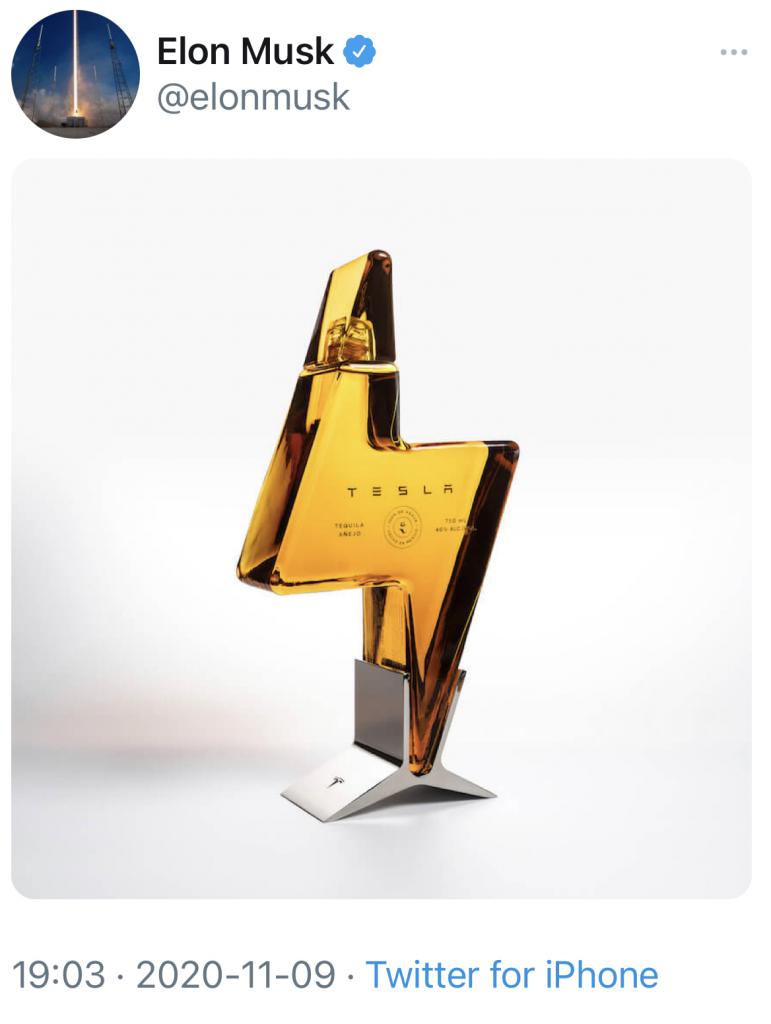Open the Twitter for iPhone link
The height and width of the screenshot is (1024, 771).
click(512, 974)
